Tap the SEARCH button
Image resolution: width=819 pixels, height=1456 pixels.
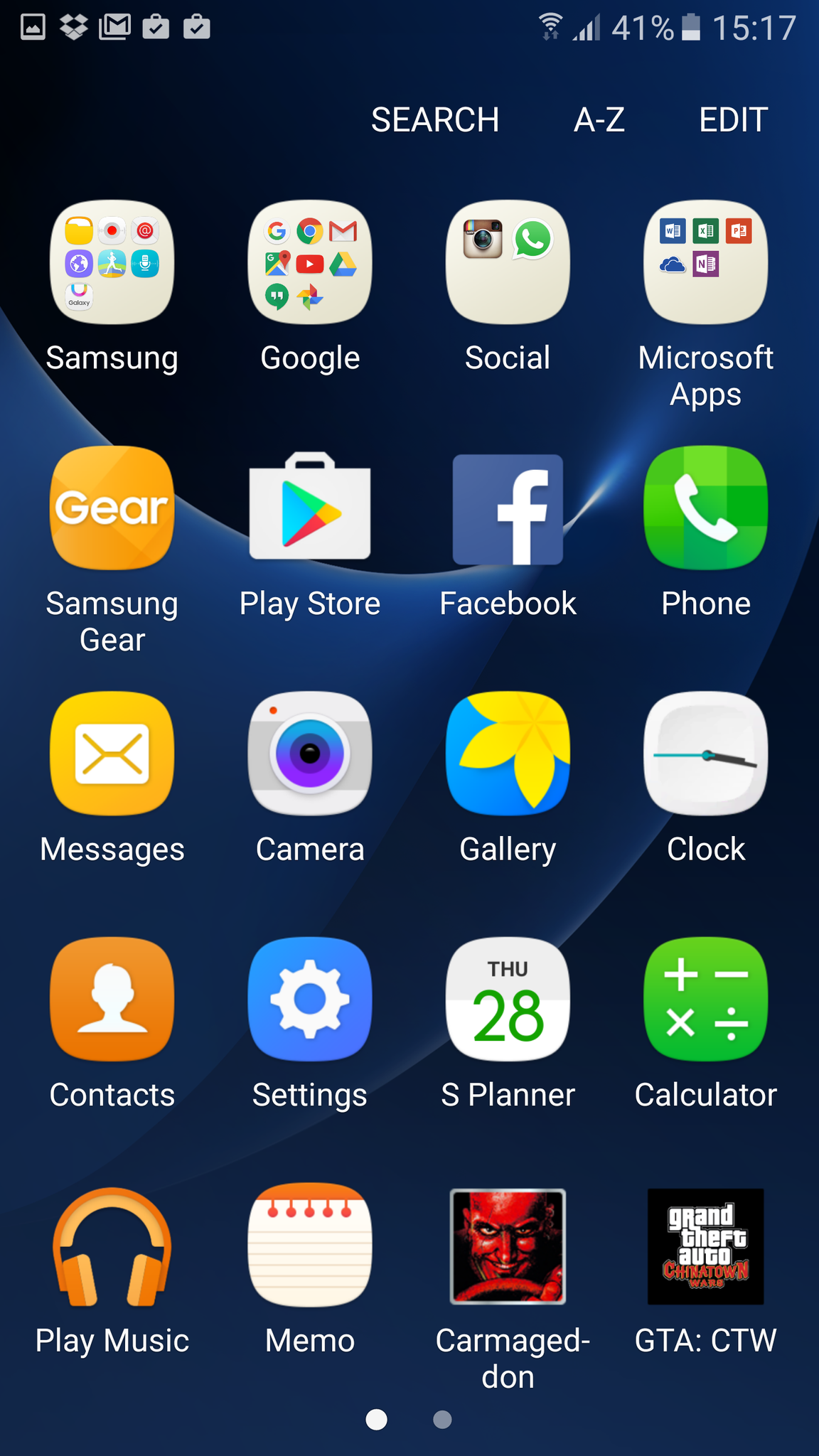(x=435, y=119)
